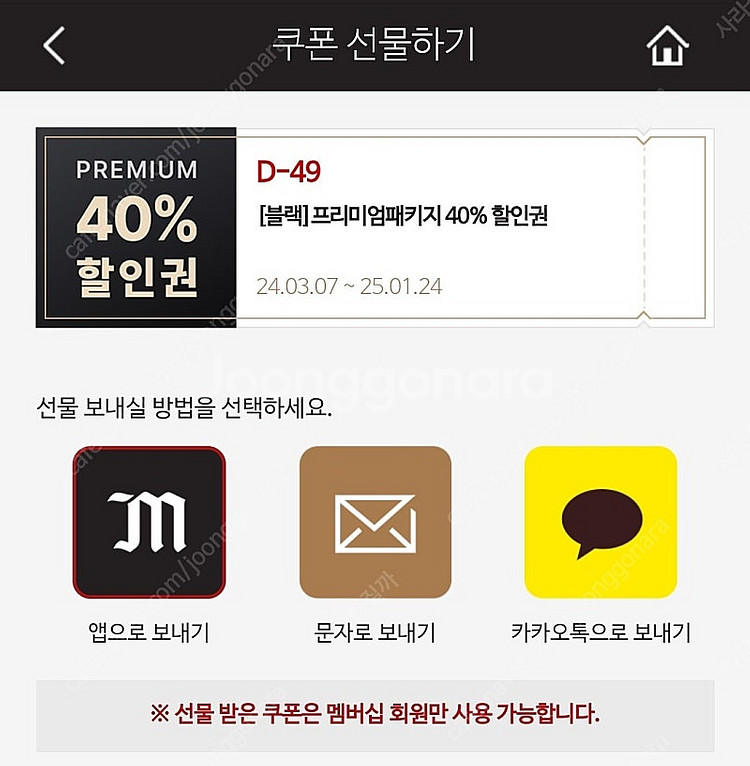Tap the back arrow in the header
Viewport: 750px width, 766px height.
48,44
